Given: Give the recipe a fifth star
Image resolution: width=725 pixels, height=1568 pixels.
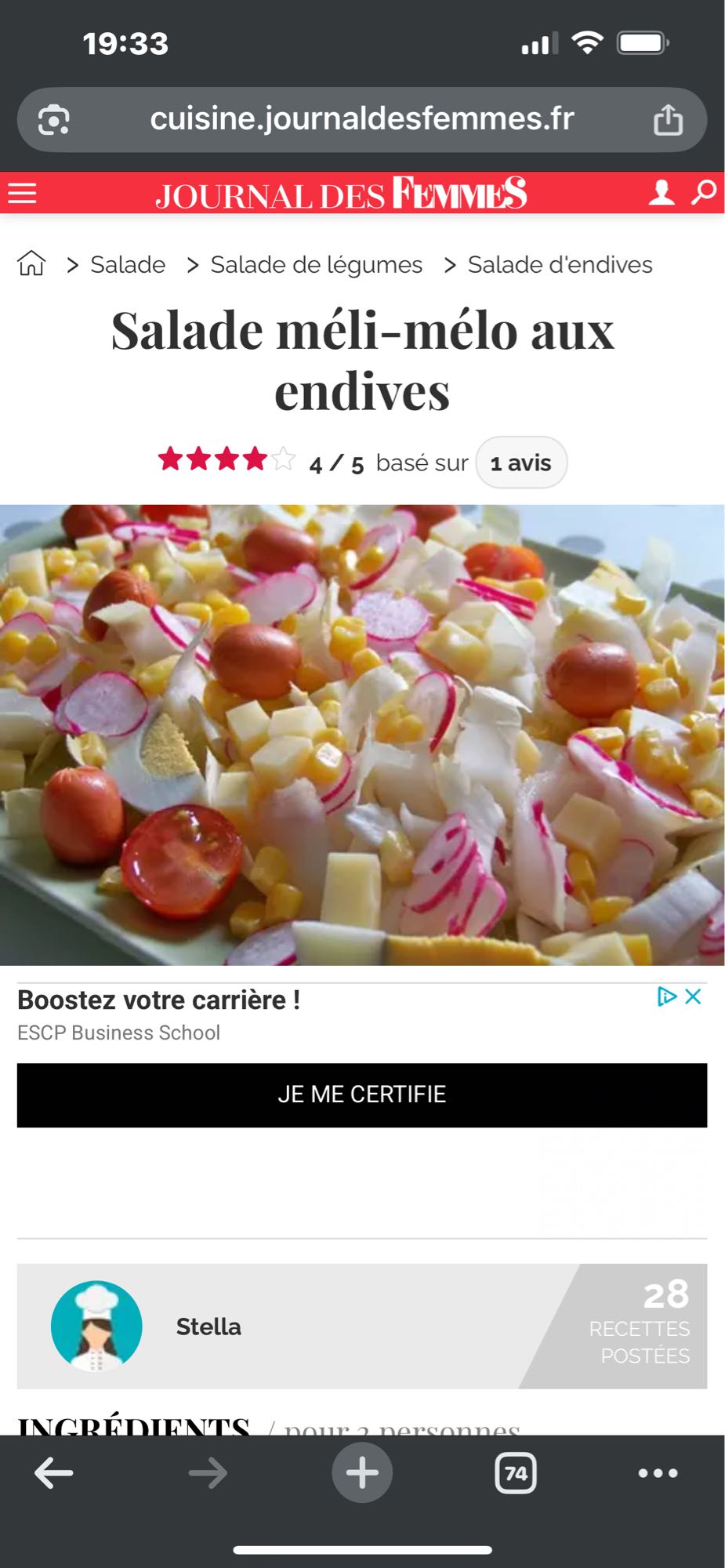Looking at the screenshot, I should (x=284, y=457).
